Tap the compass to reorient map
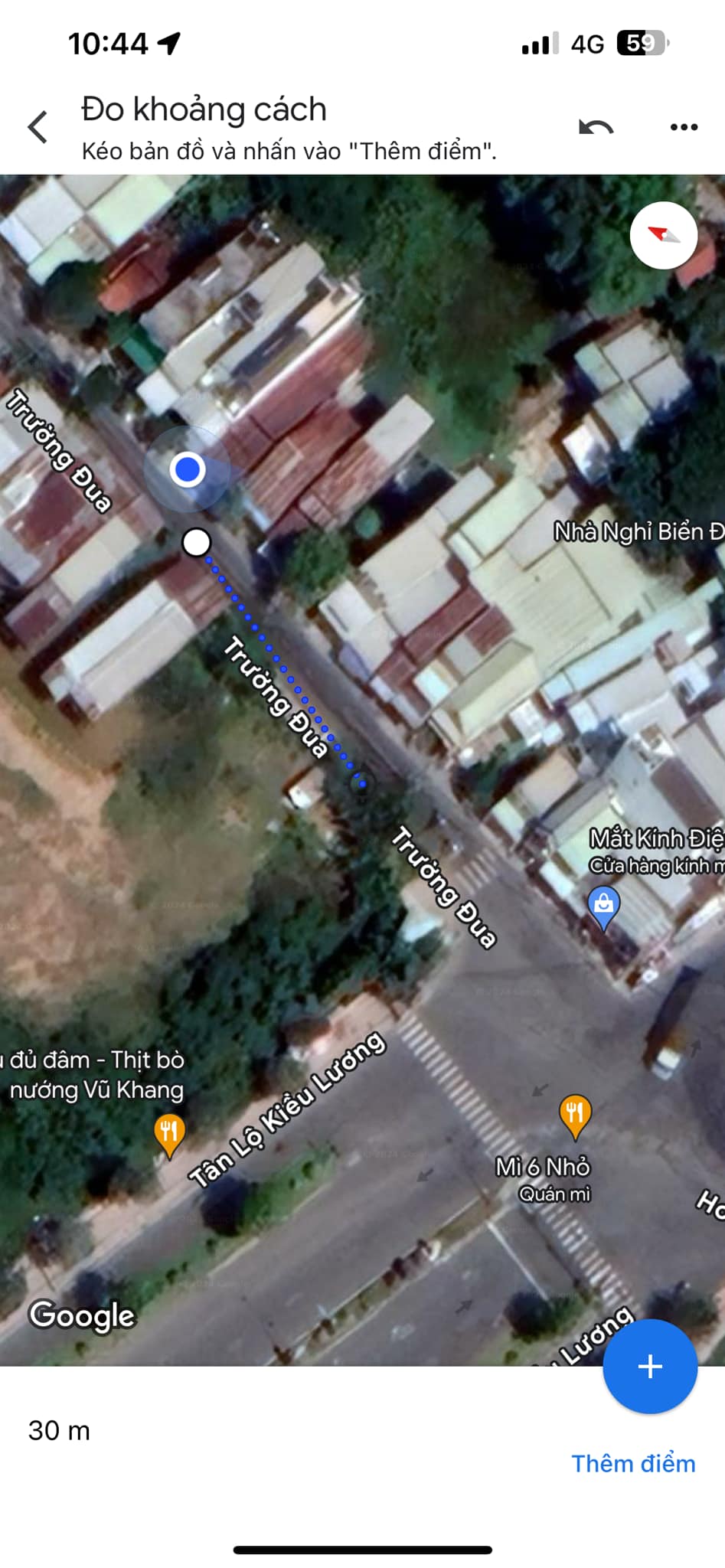The width and height of the screenshot is (725, 1568). click(663, 235)
